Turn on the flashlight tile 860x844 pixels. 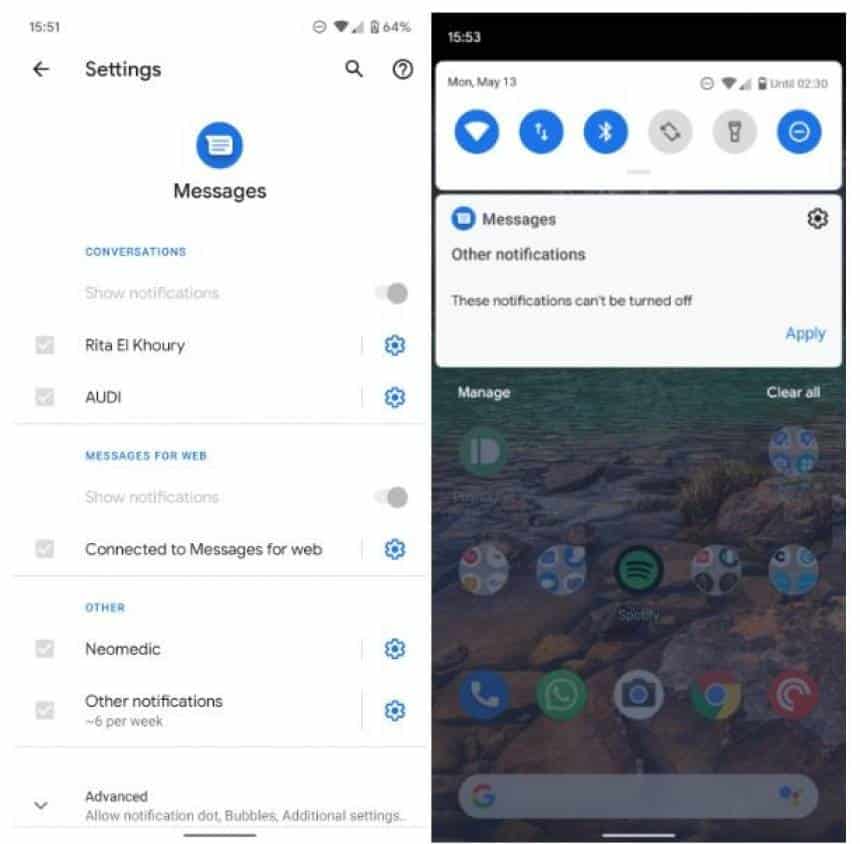pyautogui.click(x=734, y=132)
